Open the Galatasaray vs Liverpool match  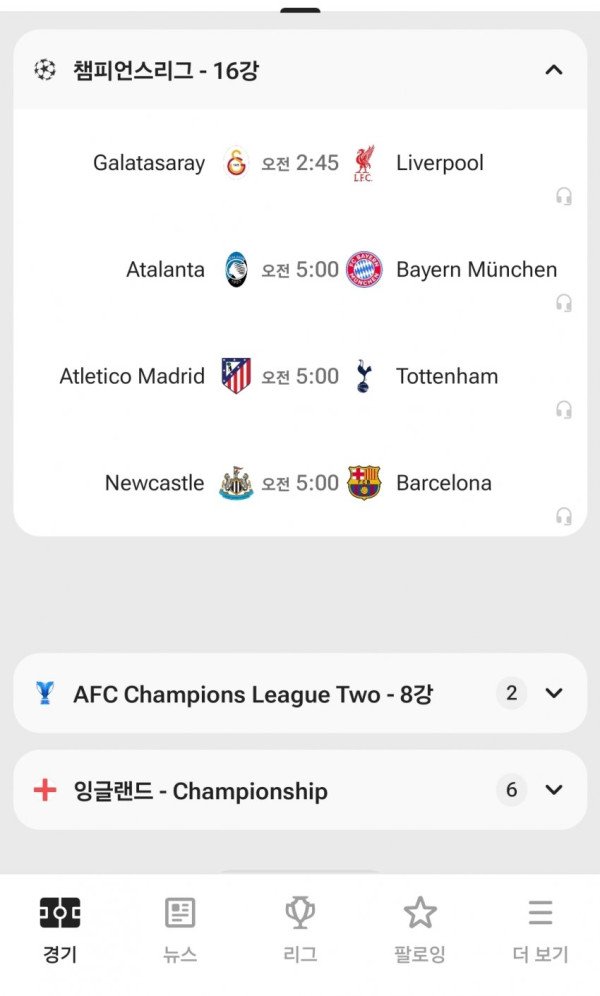click(x=300, y=163)
